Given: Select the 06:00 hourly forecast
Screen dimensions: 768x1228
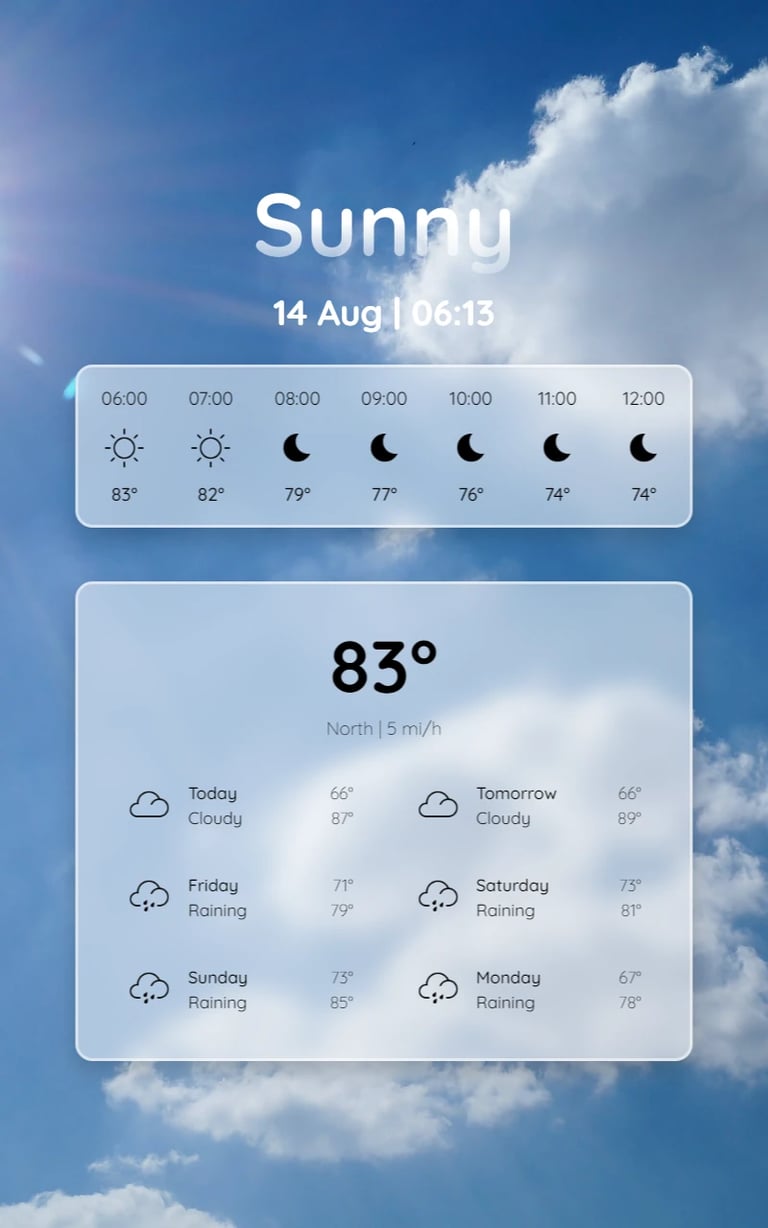Looking at the screenshot, I should [124, 446].
